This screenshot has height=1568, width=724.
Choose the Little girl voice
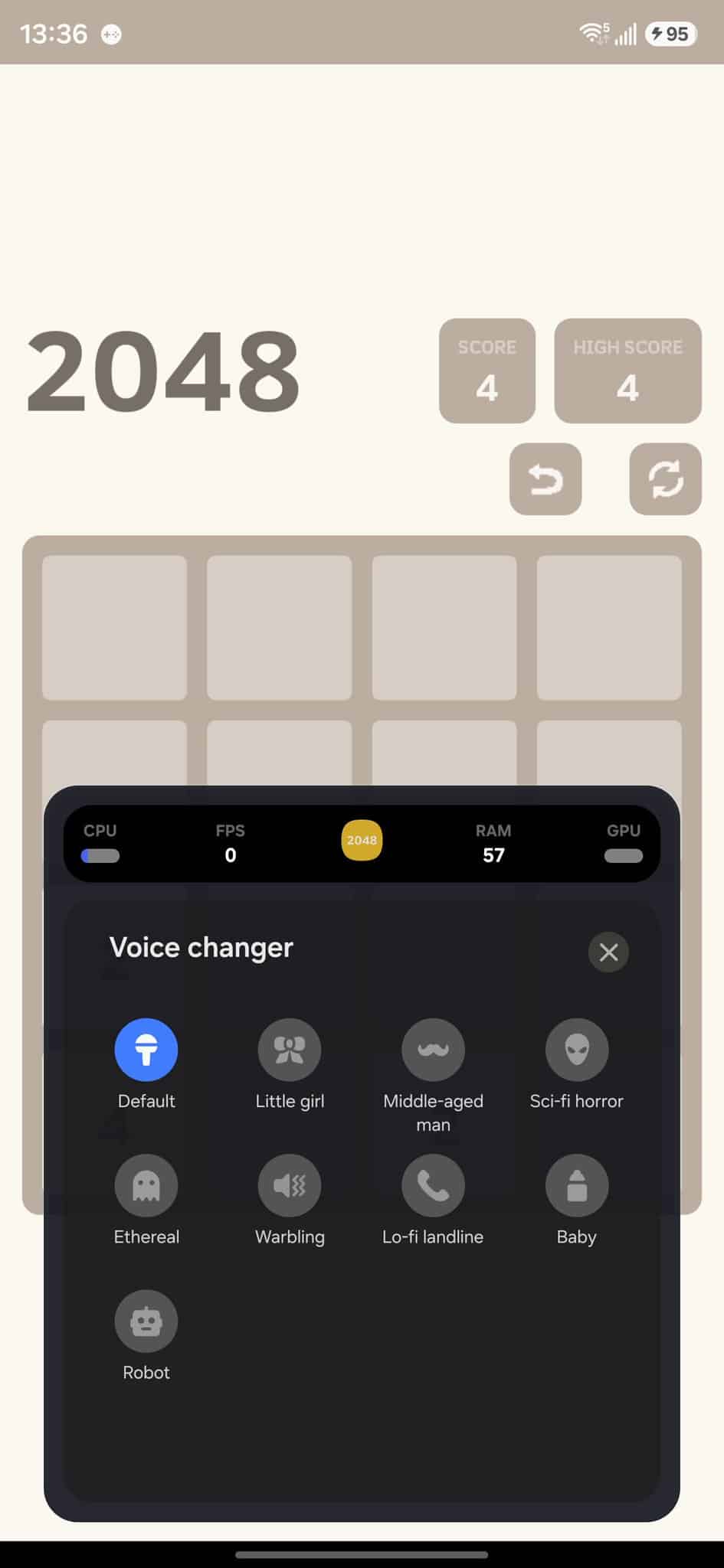290,1050
